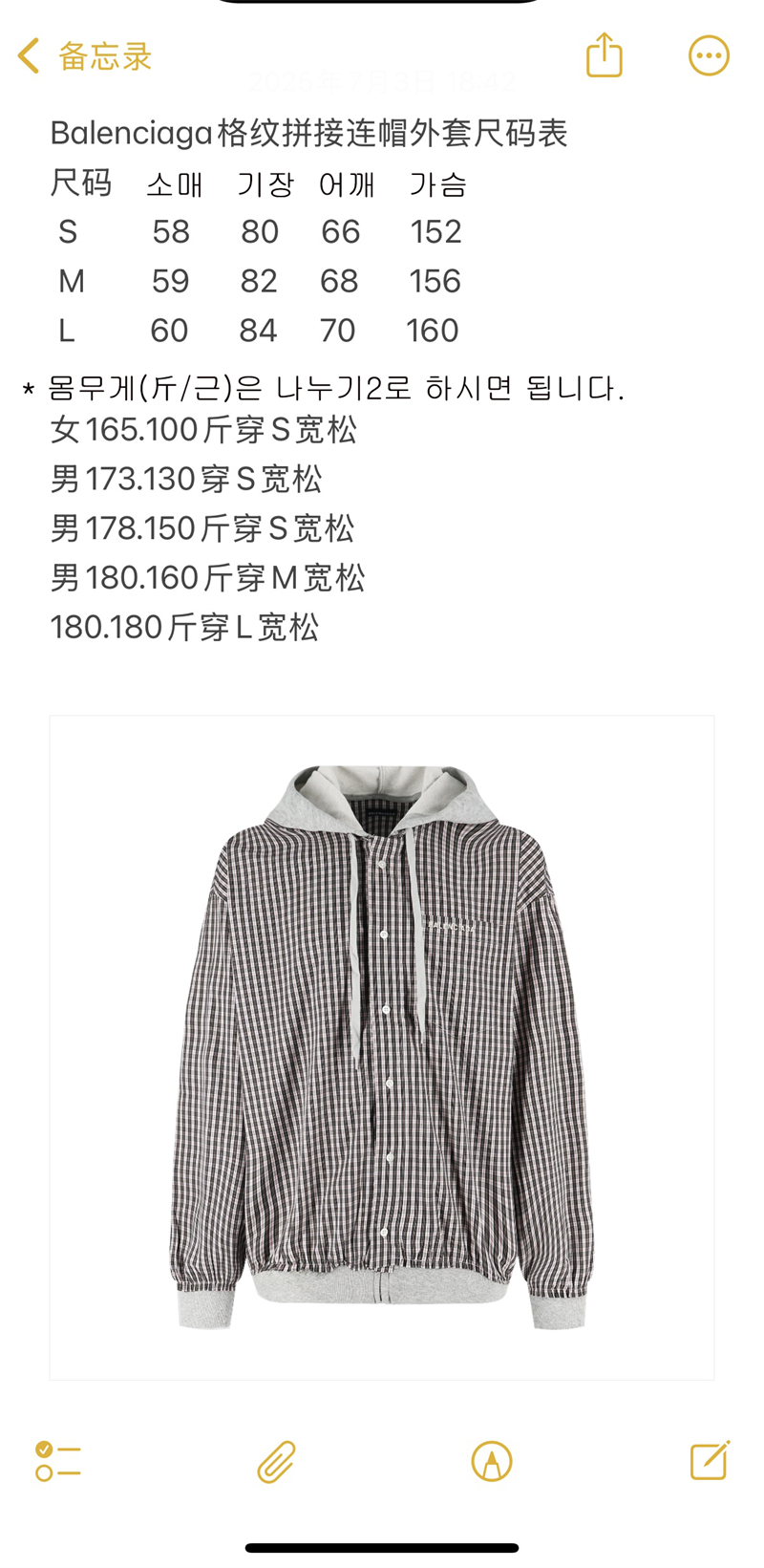Open the plaid hooded jacket image

382,1046
